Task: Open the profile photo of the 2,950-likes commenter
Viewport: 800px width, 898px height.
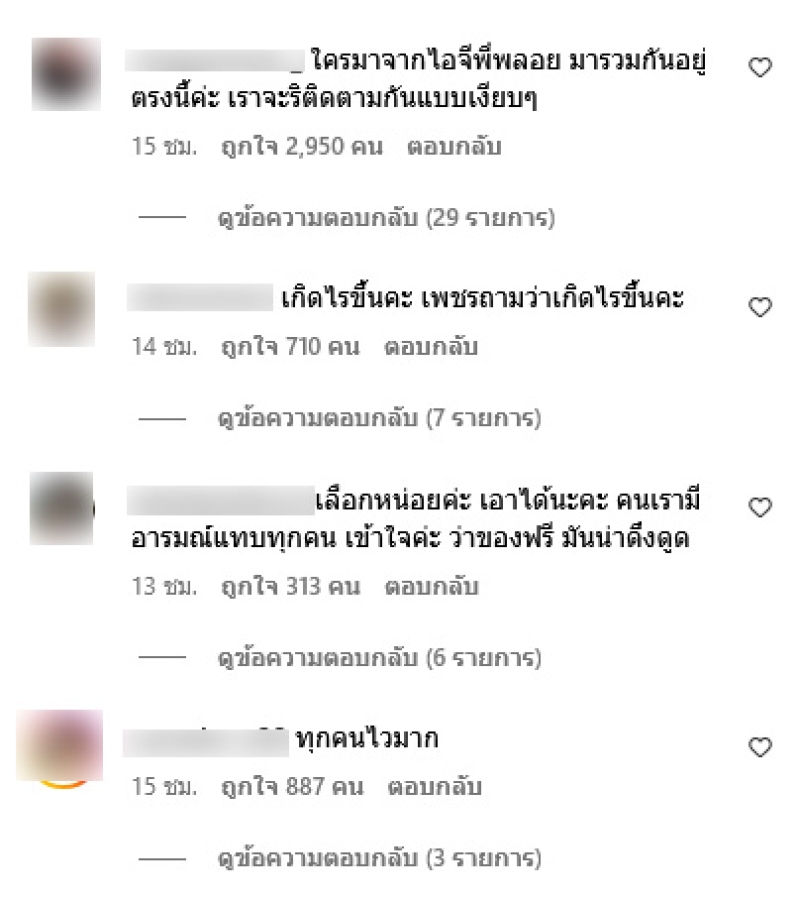Action: (66, 73)
